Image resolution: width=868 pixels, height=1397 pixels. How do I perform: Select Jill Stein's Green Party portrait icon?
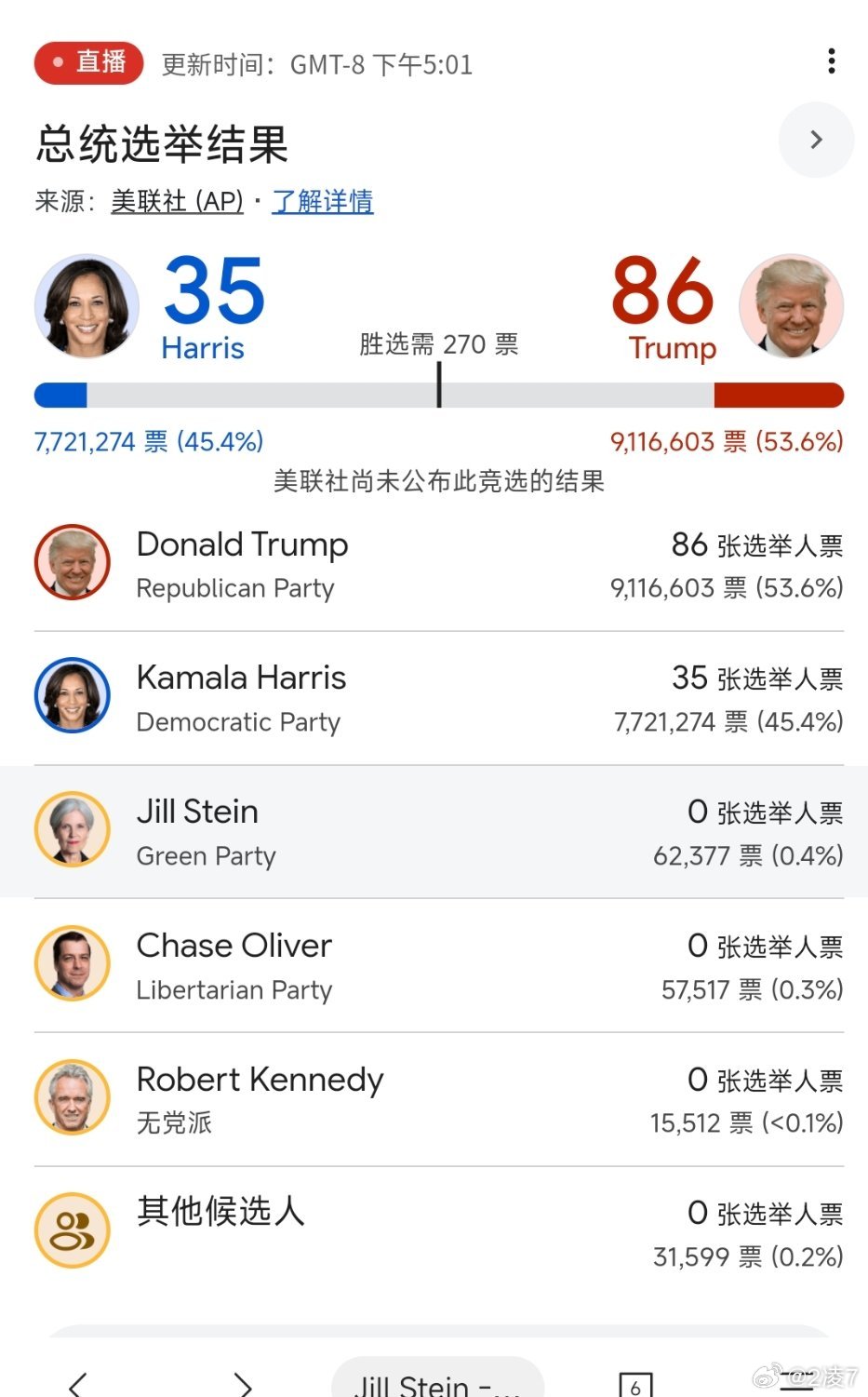coord(72,829)
